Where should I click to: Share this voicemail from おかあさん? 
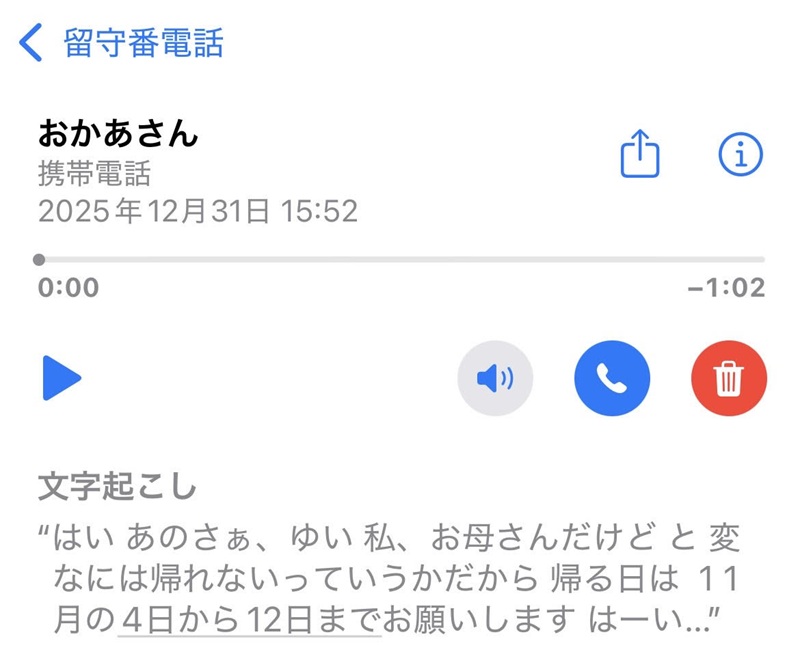coord(641,155)
